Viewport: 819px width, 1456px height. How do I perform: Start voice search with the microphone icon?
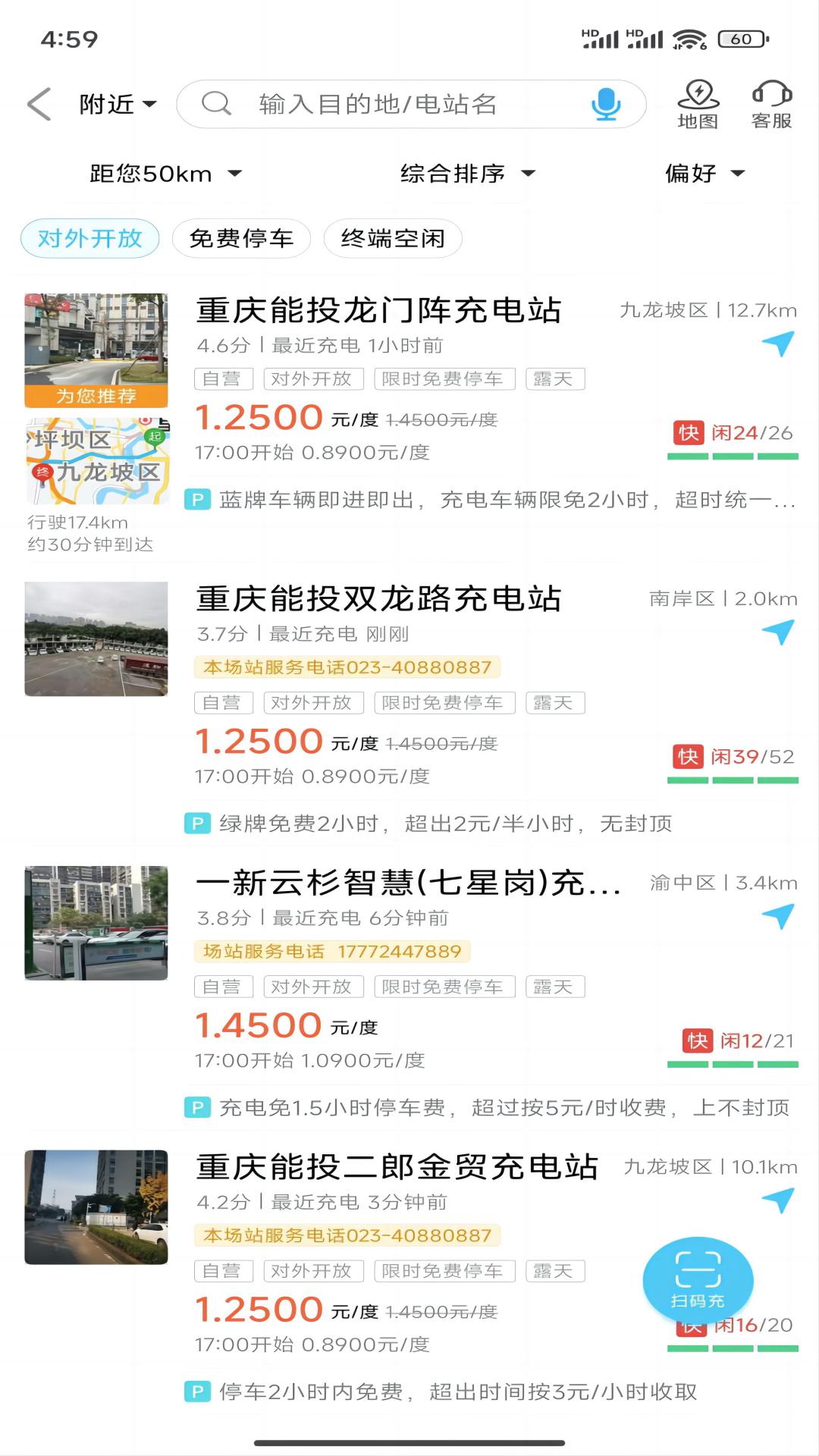point(604,104)
